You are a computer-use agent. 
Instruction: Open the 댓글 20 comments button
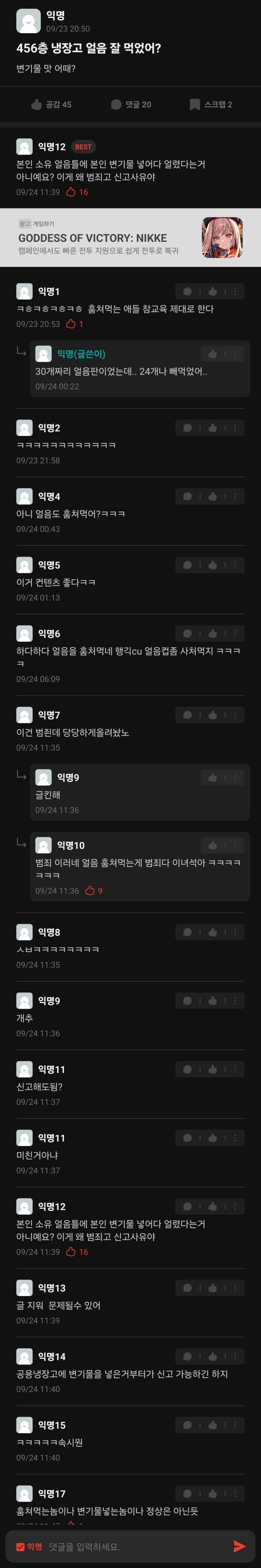tap(130, 105)
